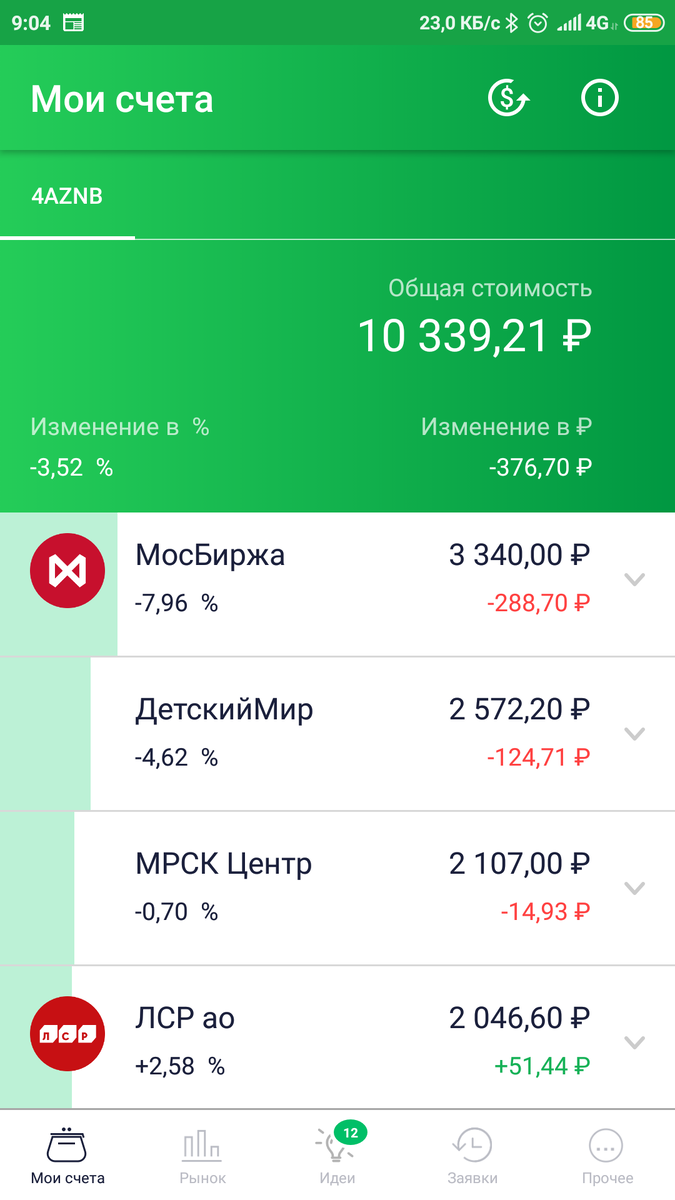Open the currency exchange dollar icon

pyautogui.click(x=508, y=98)
